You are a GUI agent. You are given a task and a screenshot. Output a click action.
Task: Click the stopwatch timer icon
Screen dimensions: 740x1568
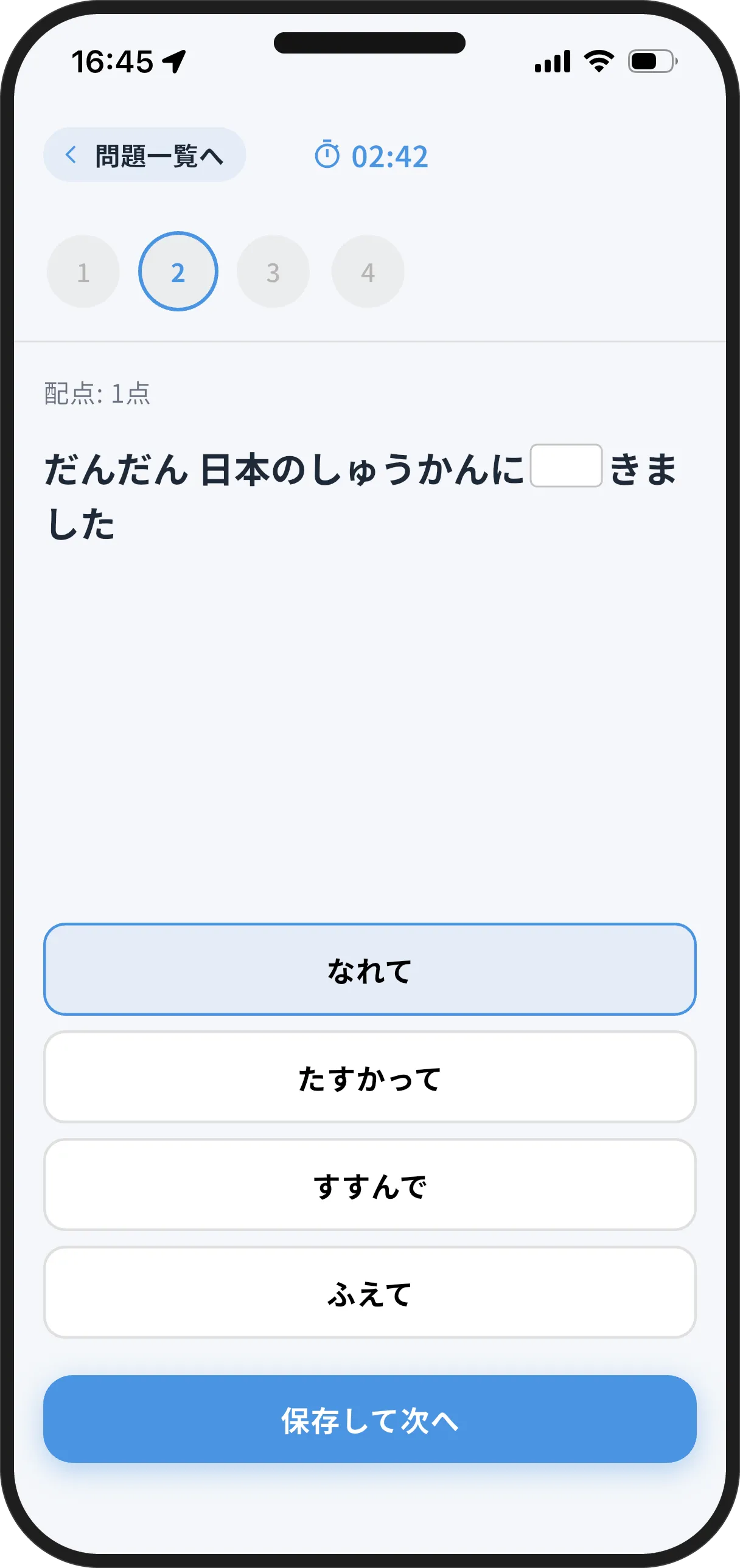coord(329,156)
